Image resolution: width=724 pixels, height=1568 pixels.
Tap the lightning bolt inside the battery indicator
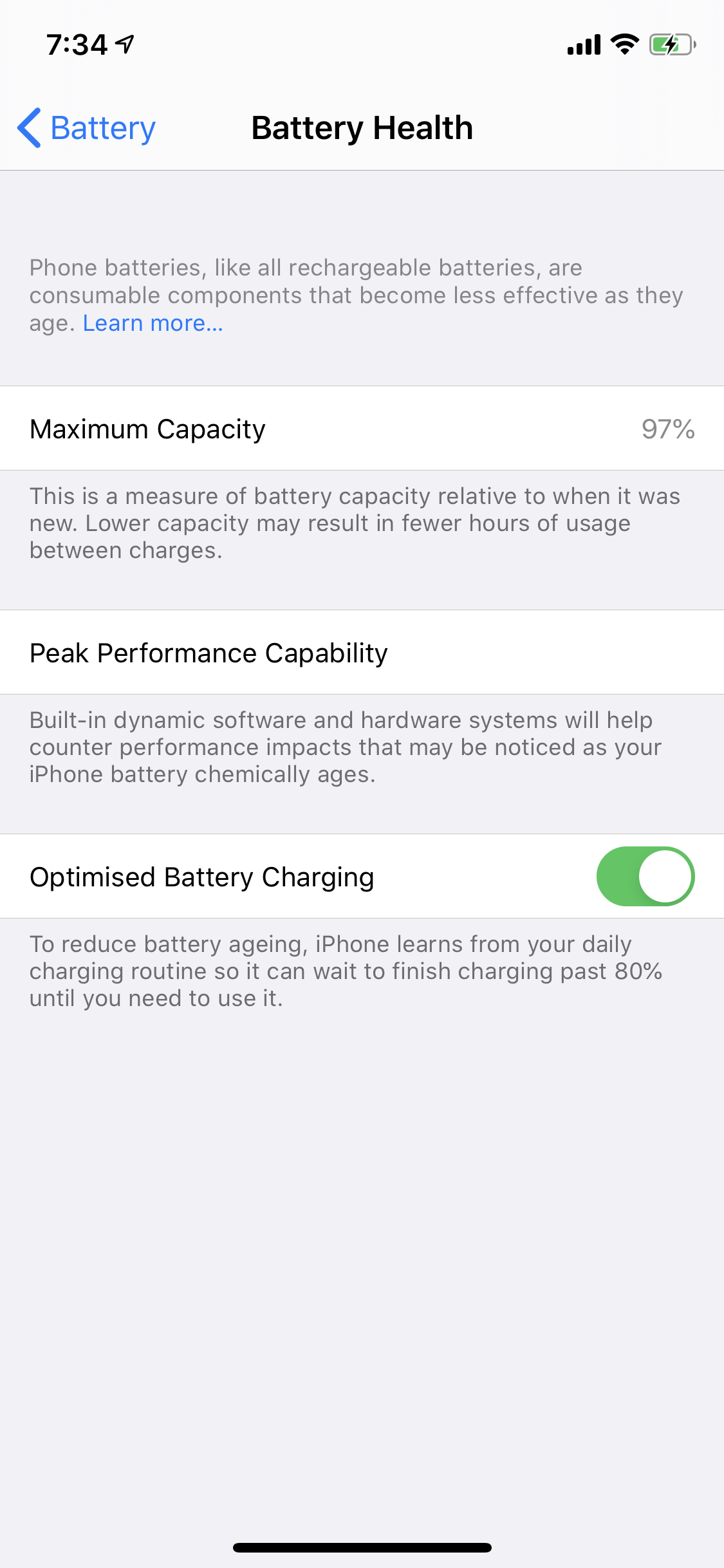(x=670, y=44)
